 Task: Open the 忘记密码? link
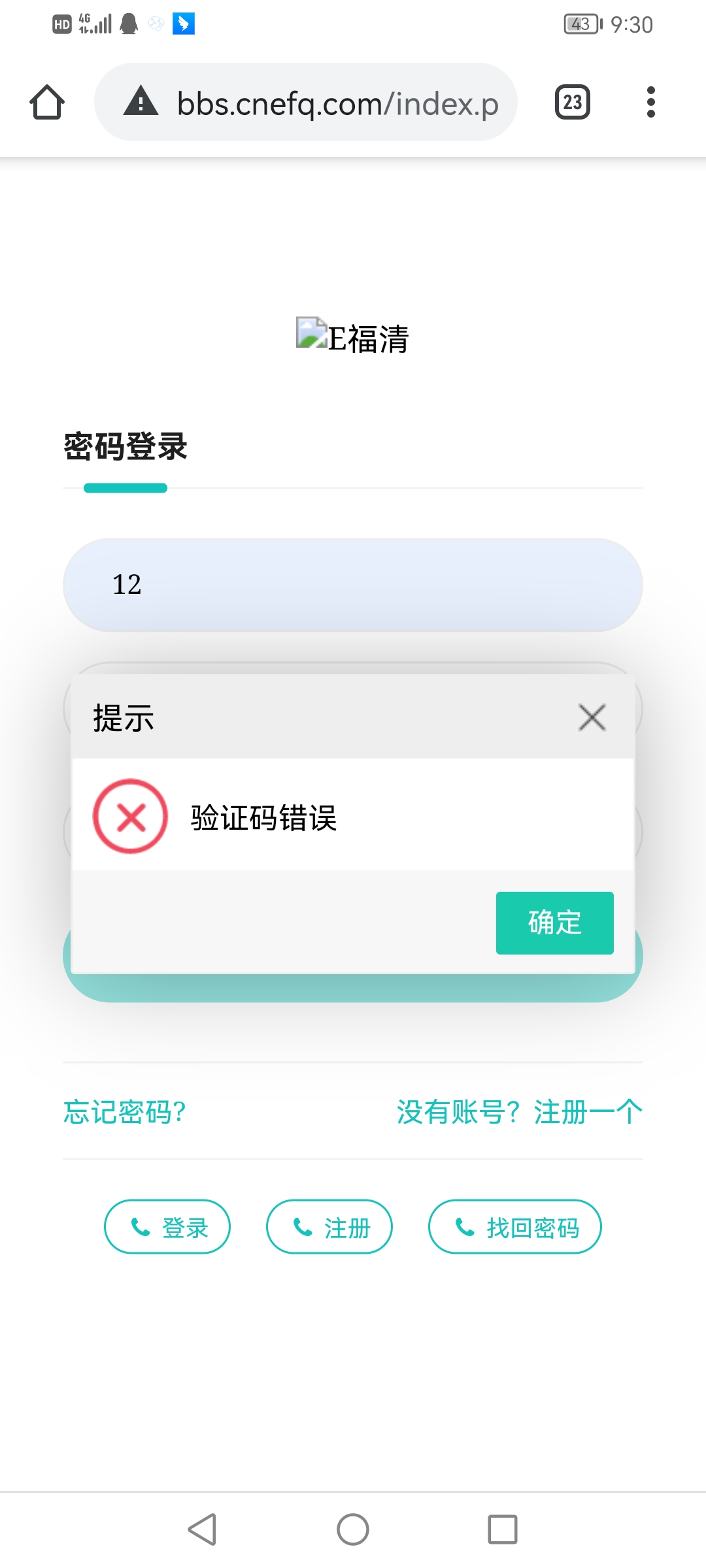tap(125, 1112)
